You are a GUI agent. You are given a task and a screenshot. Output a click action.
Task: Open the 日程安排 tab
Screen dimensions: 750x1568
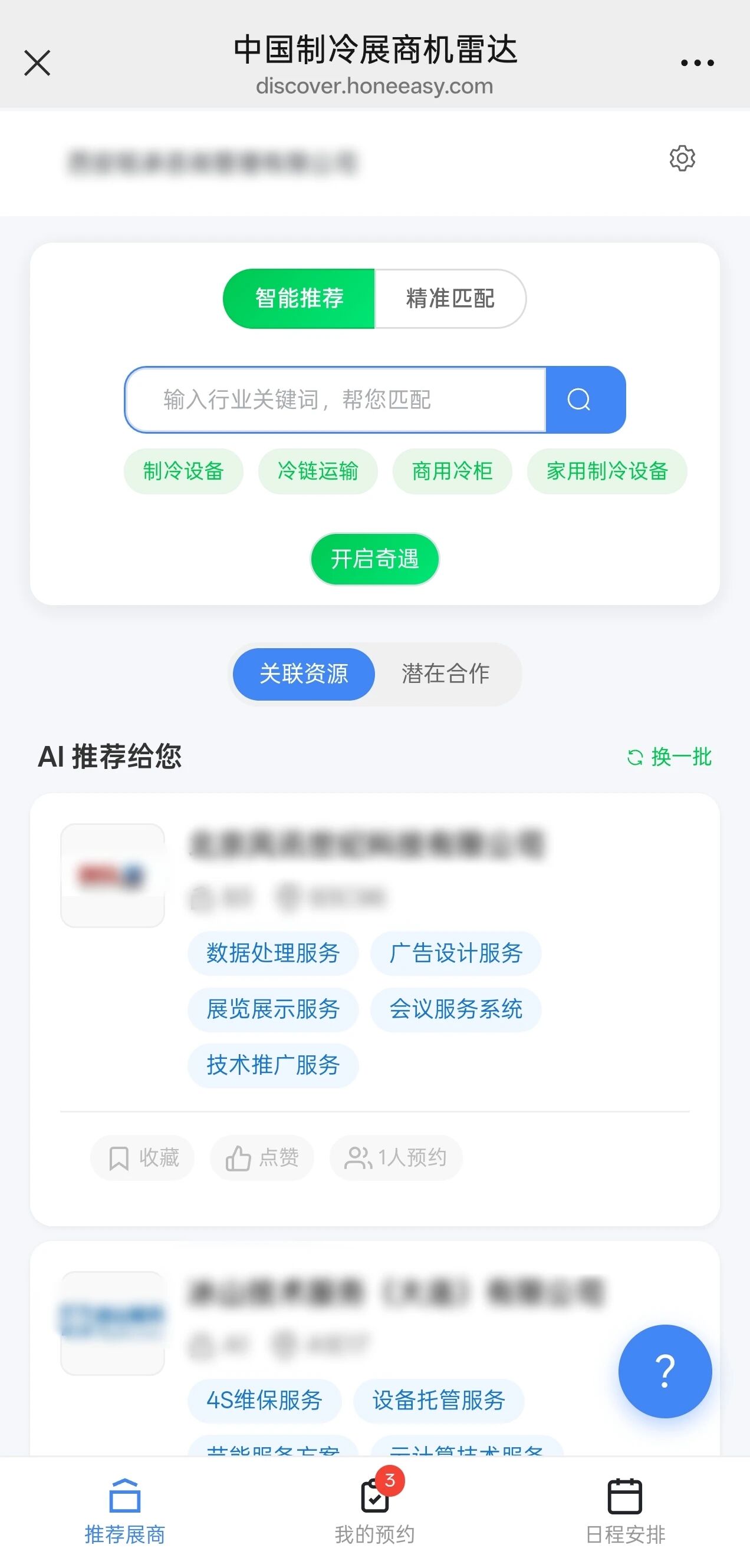[624, 1512]
